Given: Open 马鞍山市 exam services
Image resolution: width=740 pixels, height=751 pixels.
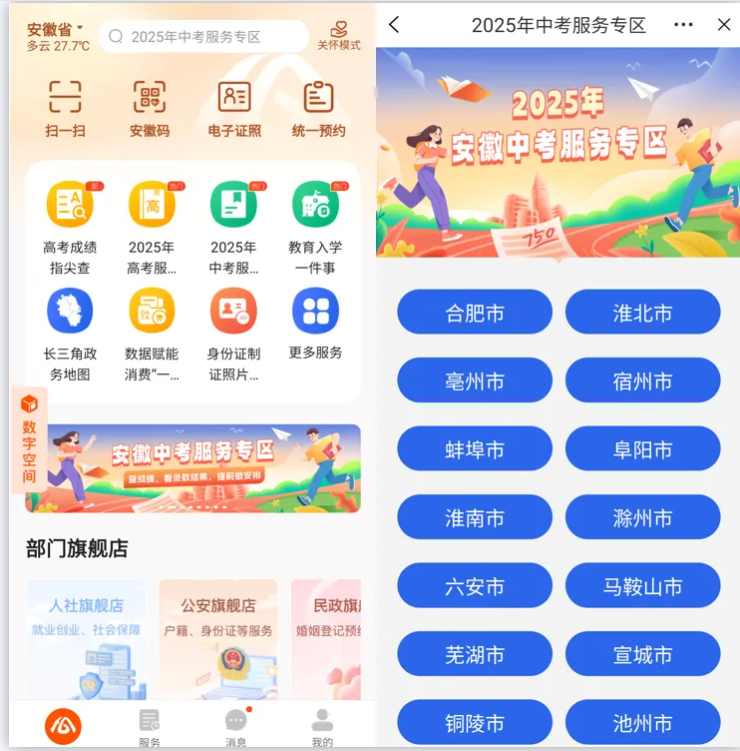Looking at the screenshot, I should [642, 586].
